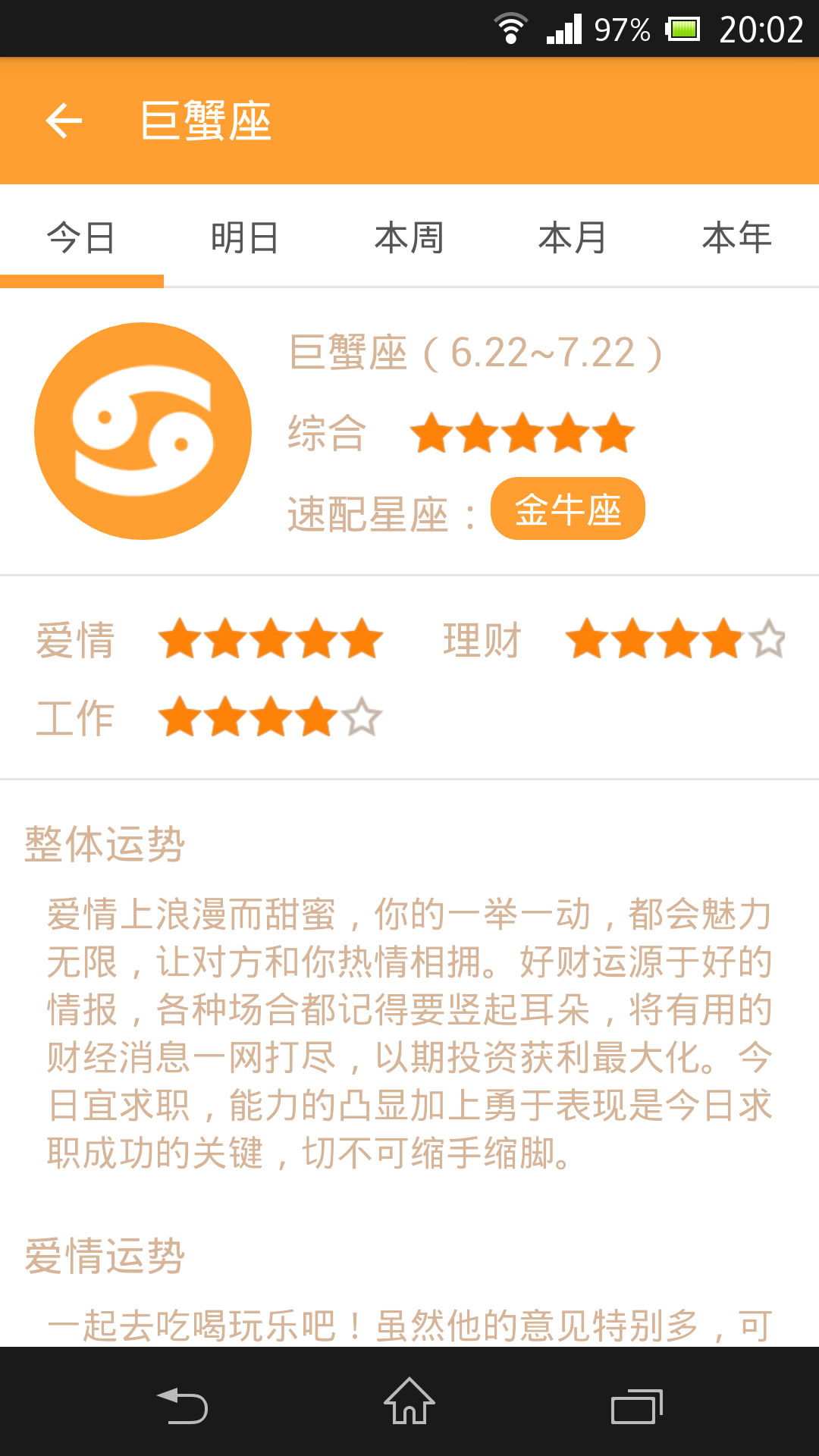Screen dimensions: 819x1456
Task: Open the 本周 weekly horoscope tab
Action: tap(409, 238)
